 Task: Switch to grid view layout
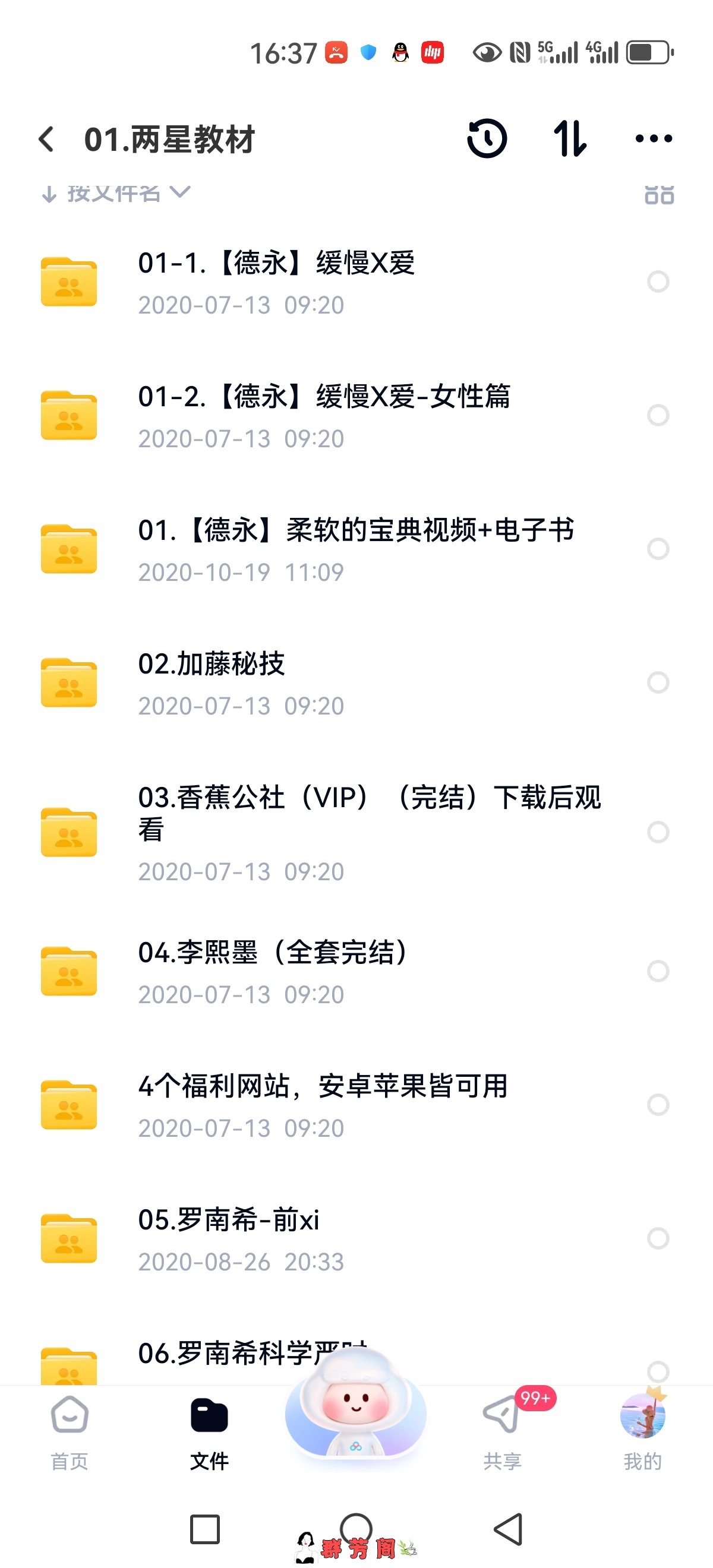(661, 194)
